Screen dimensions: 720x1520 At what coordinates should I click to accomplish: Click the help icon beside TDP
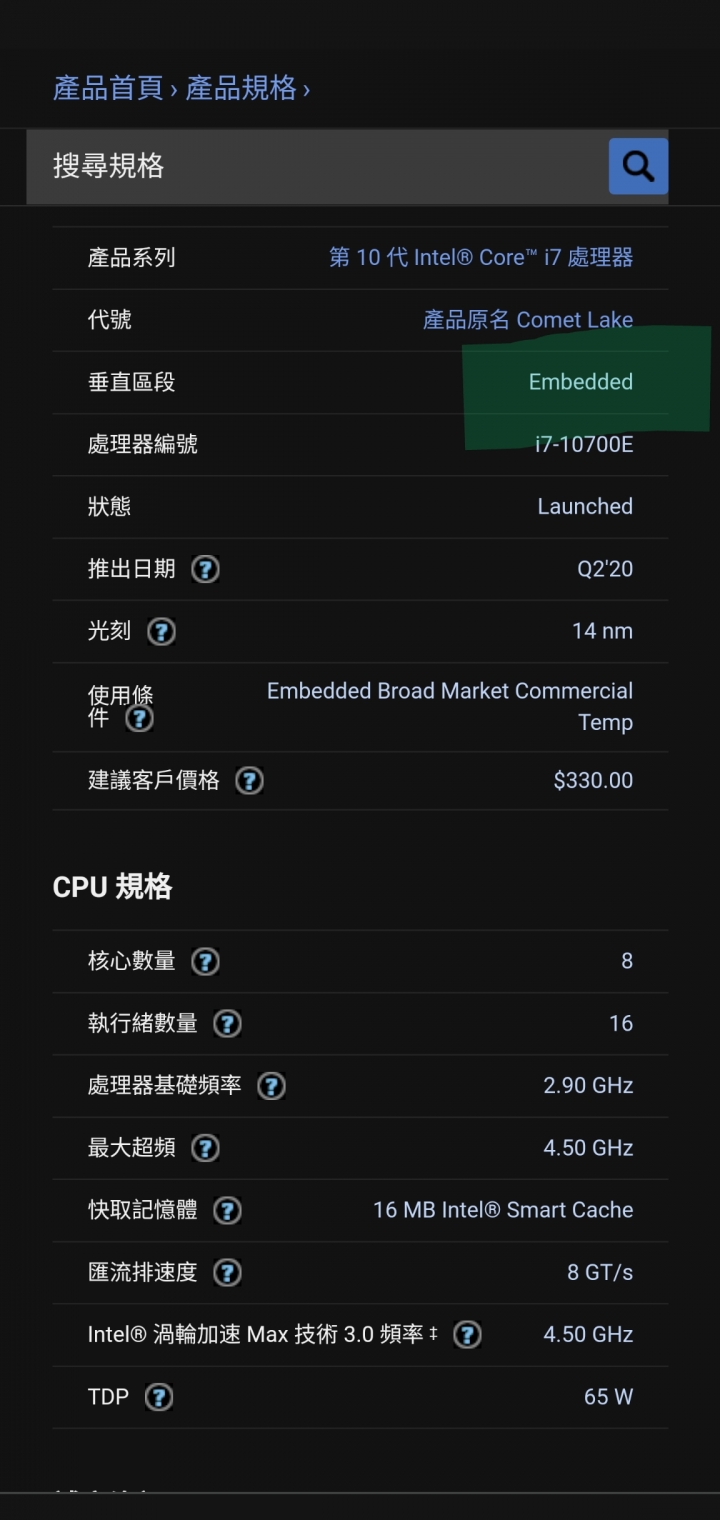tap(159, 1396)
